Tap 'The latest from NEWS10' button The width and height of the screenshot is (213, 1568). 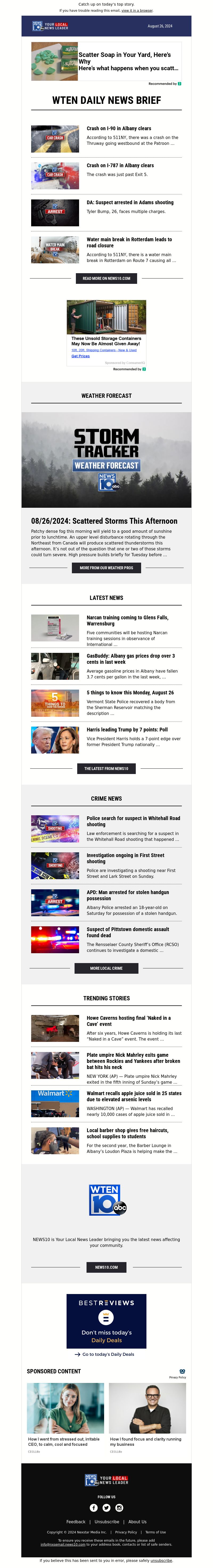106,769
